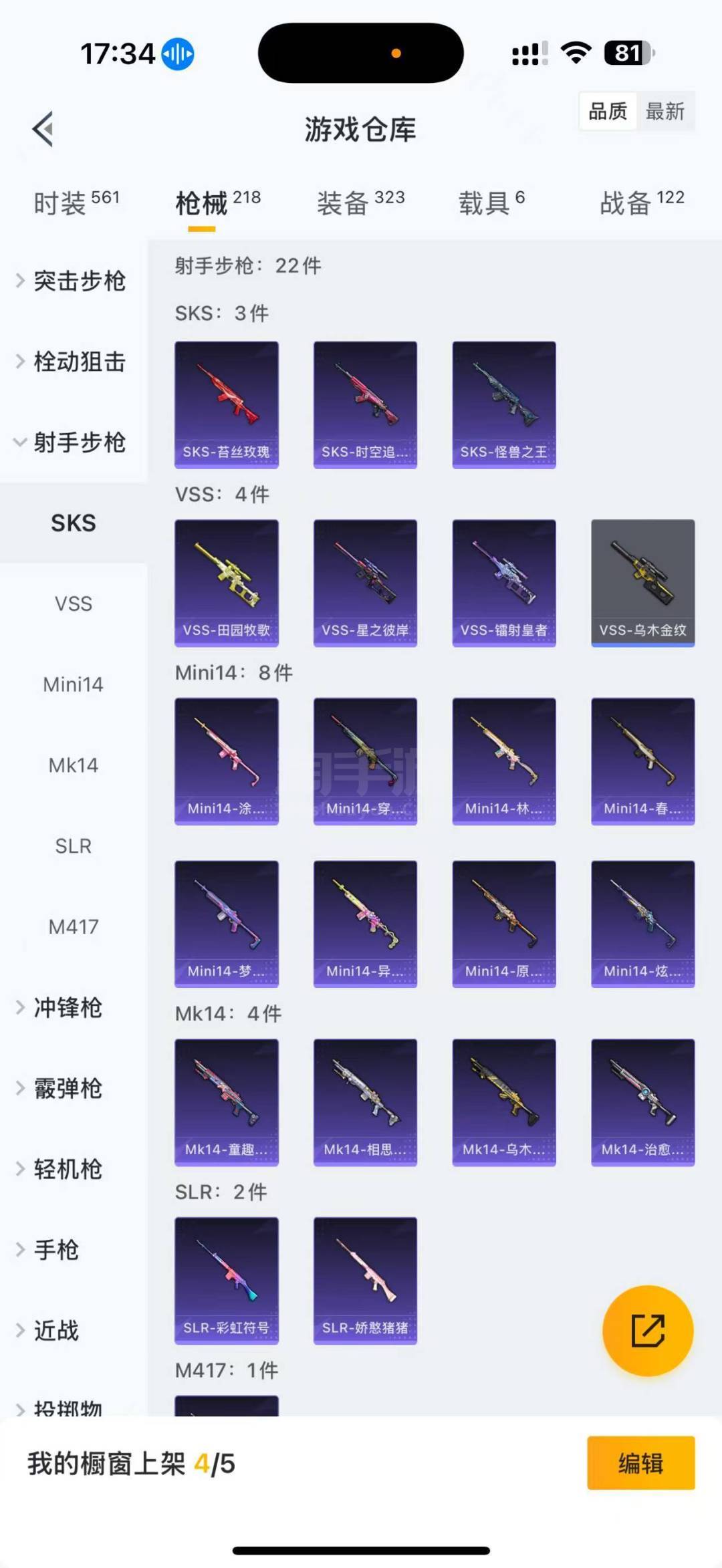The height and width of the screenshot is (1568, 722).
Task: Open the 战备 tab
Action: click(642, 203)
